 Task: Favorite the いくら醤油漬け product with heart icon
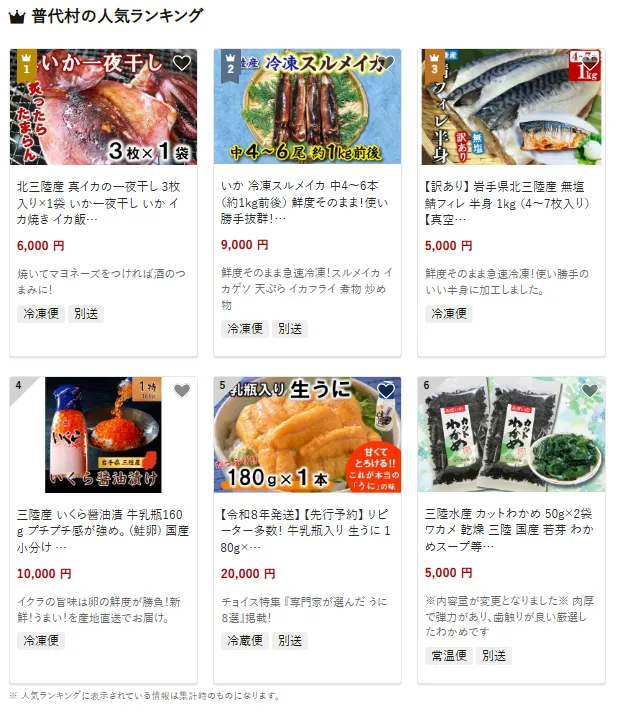(181, 391)
